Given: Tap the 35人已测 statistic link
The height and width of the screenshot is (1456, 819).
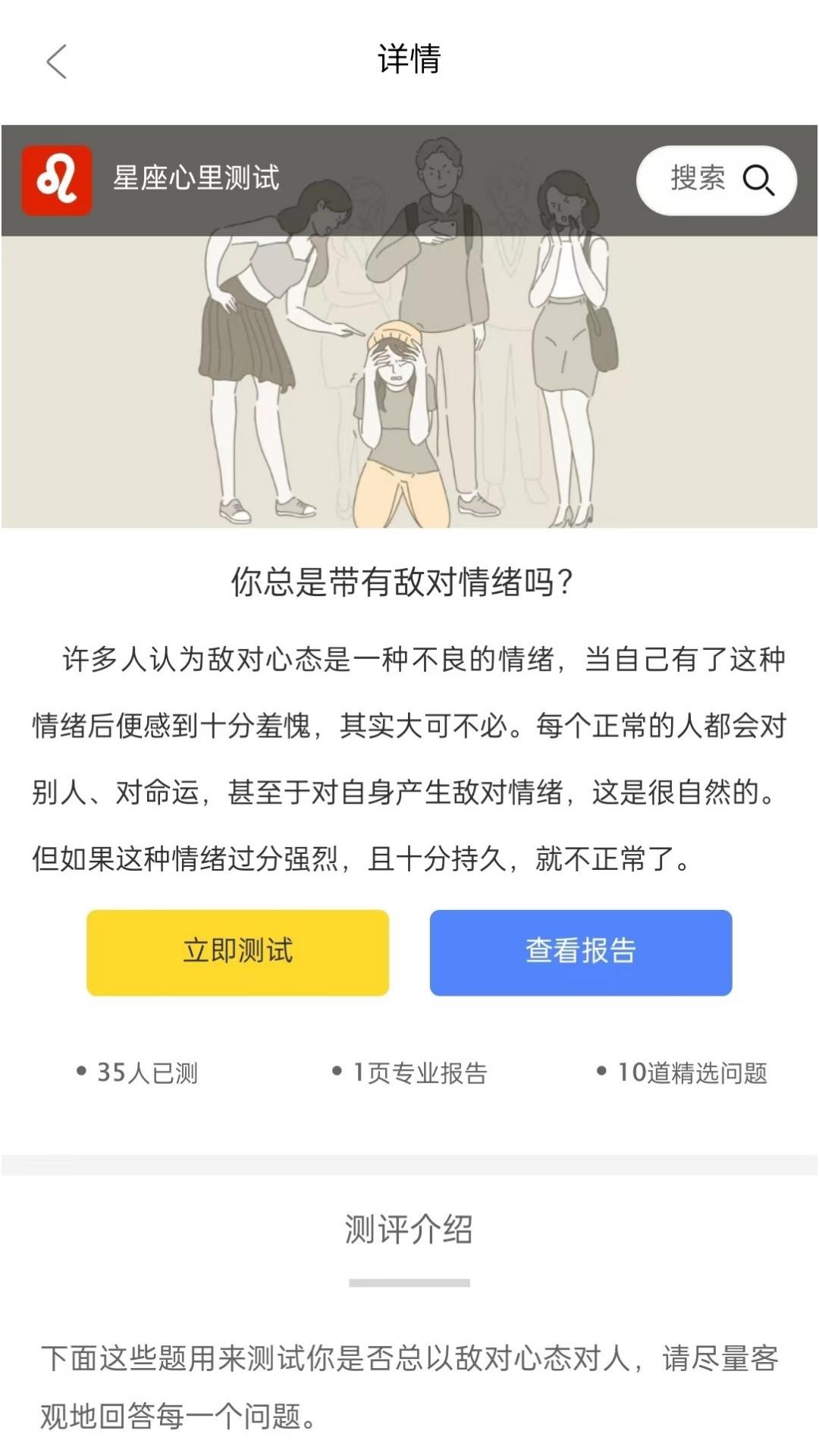Looking at the screenshot, I should pos(148,1072).
